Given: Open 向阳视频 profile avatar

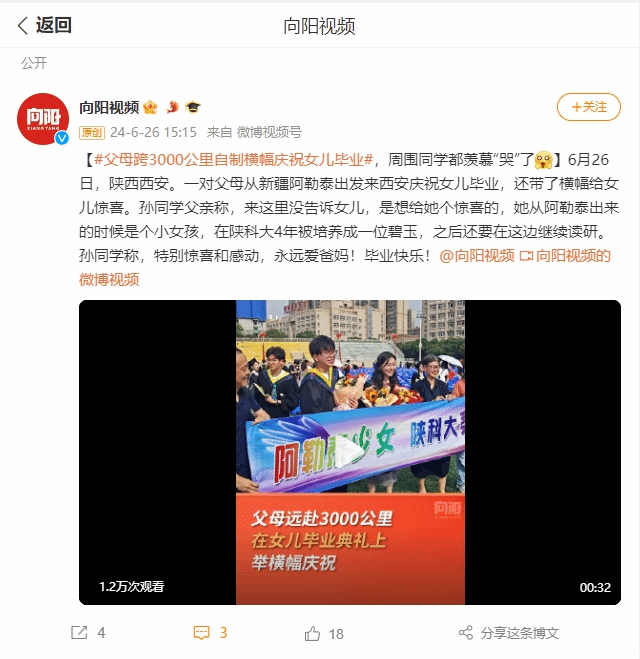Looking at the screenshot, I should pyautogui.click(x=43, y=119).
